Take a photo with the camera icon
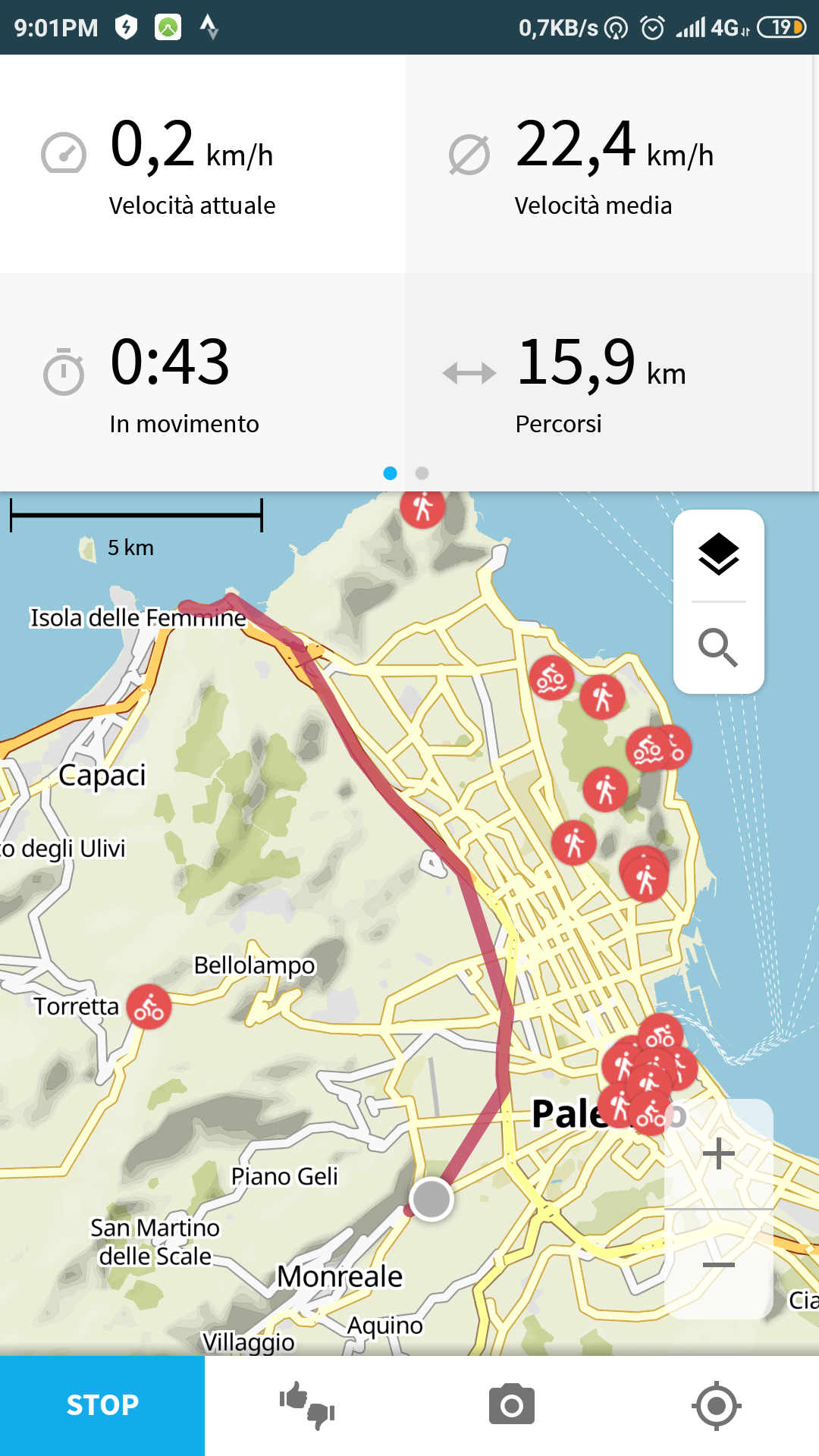819x1456 pixels. [512, 1405]
